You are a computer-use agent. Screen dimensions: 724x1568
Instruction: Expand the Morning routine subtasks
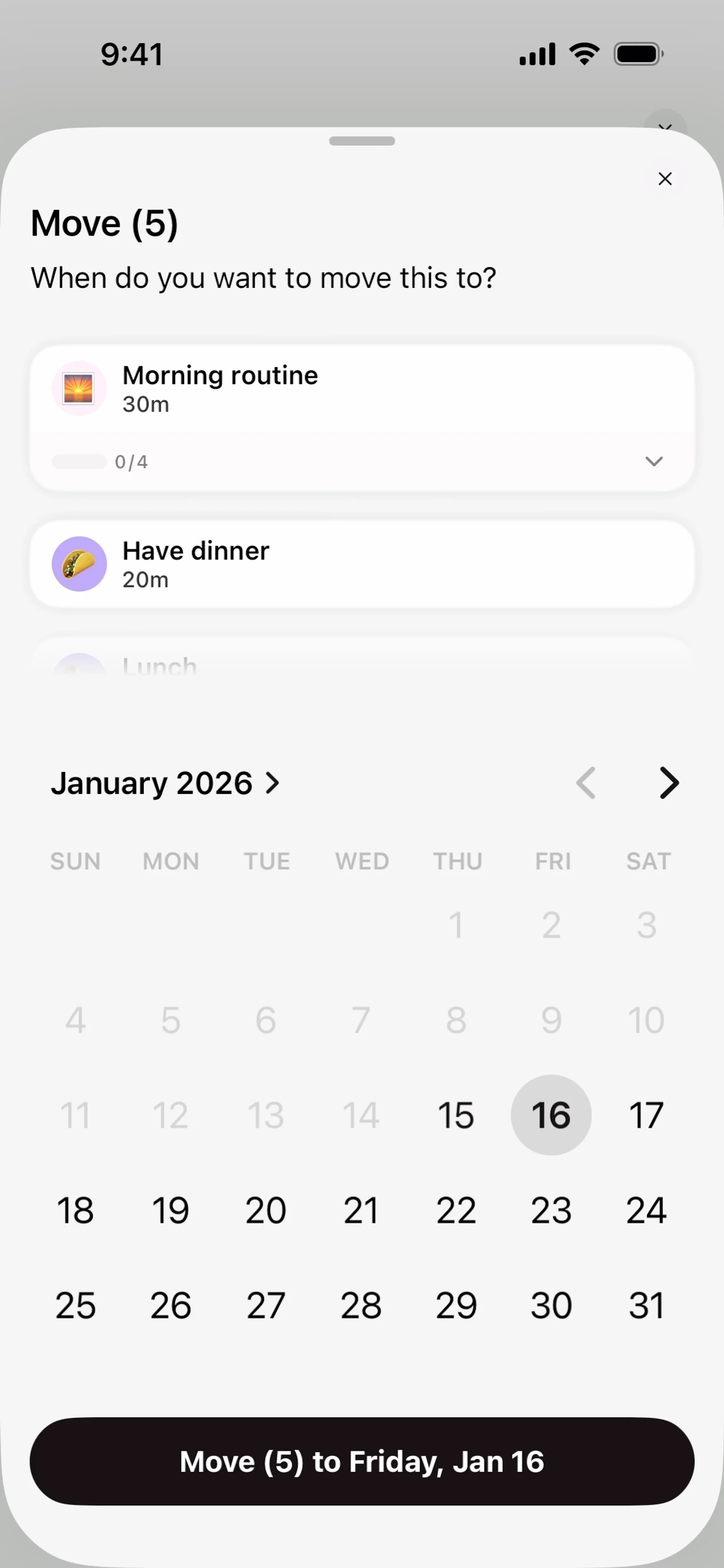point(653,461)
